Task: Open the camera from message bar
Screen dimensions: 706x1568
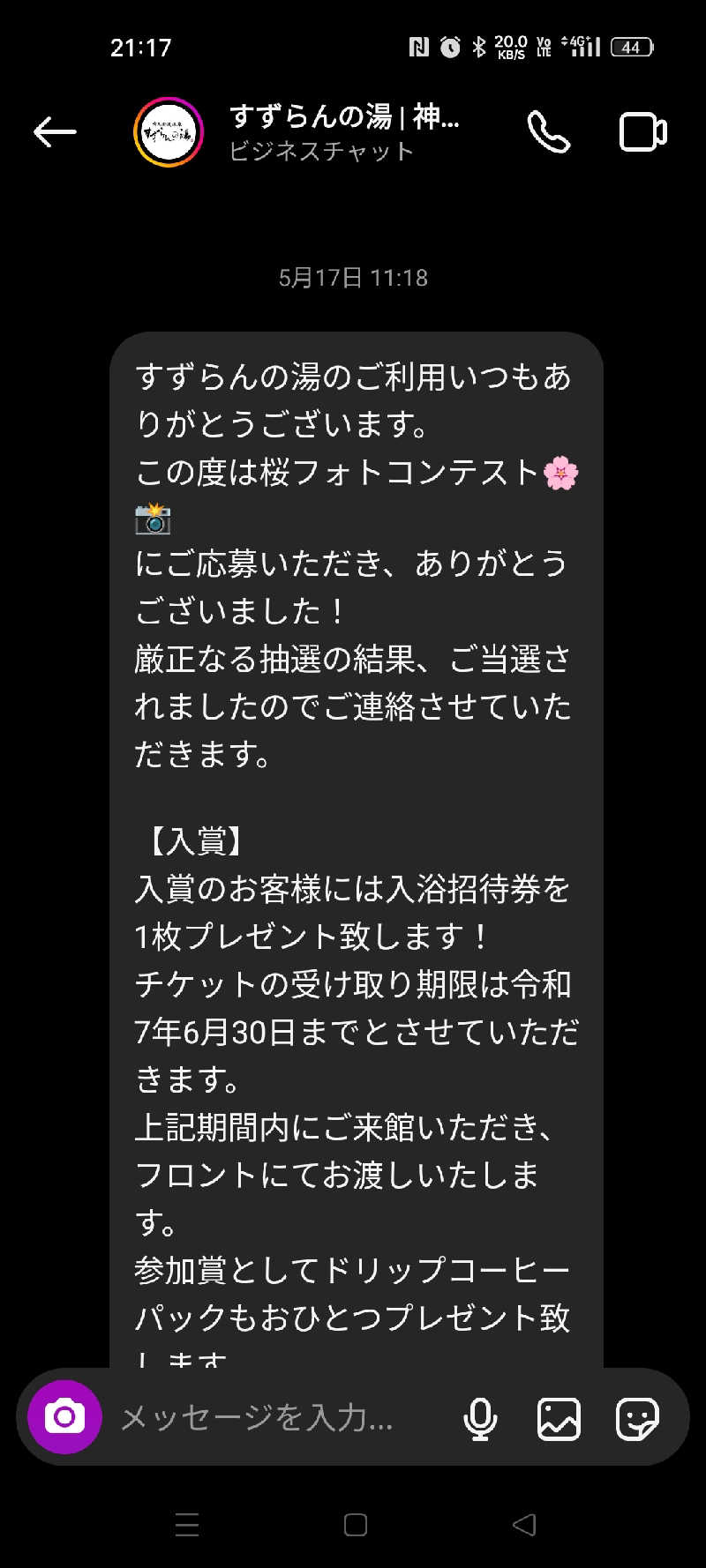Action: [64, 1416]
